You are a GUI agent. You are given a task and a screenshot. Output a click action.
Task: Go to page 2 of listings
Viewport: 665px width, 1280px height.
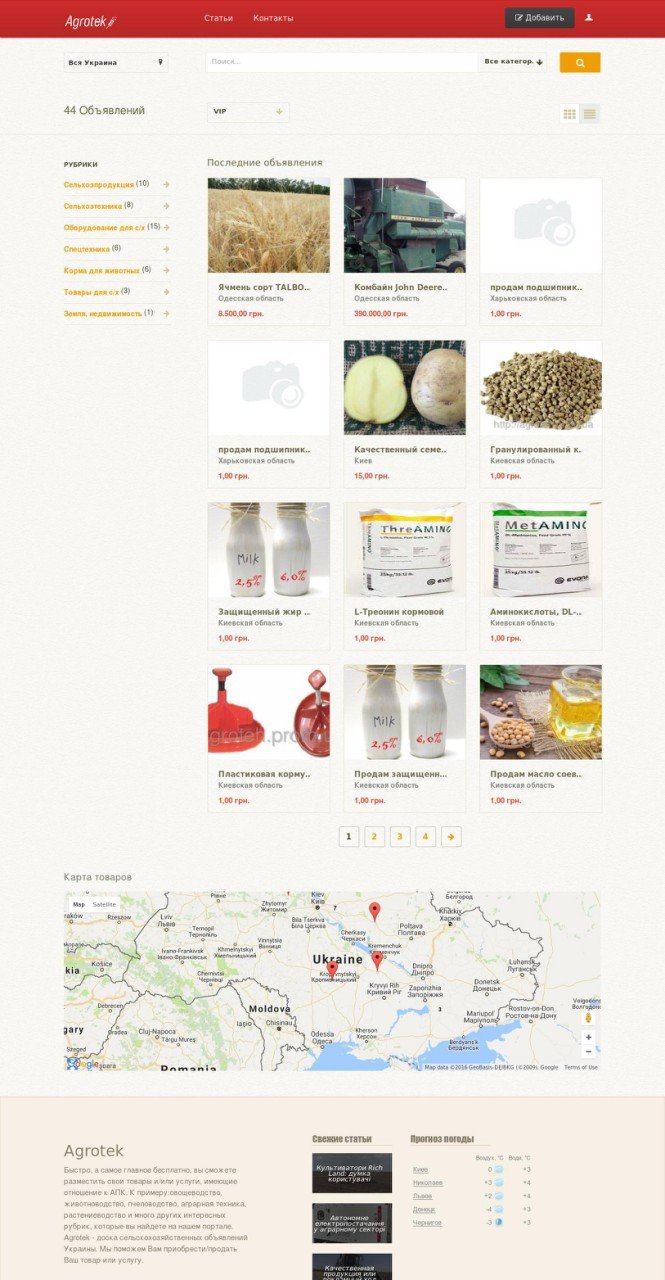374,837
